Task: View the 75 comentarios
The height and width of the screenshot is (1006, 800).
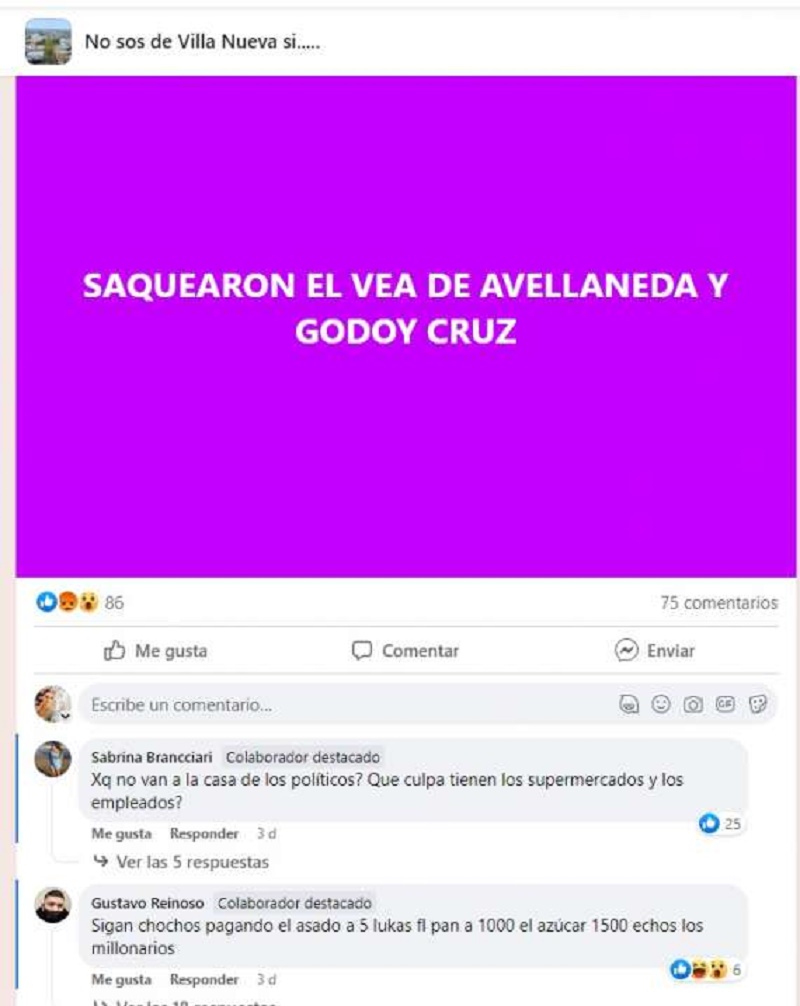Action: [x=718, y=603]
